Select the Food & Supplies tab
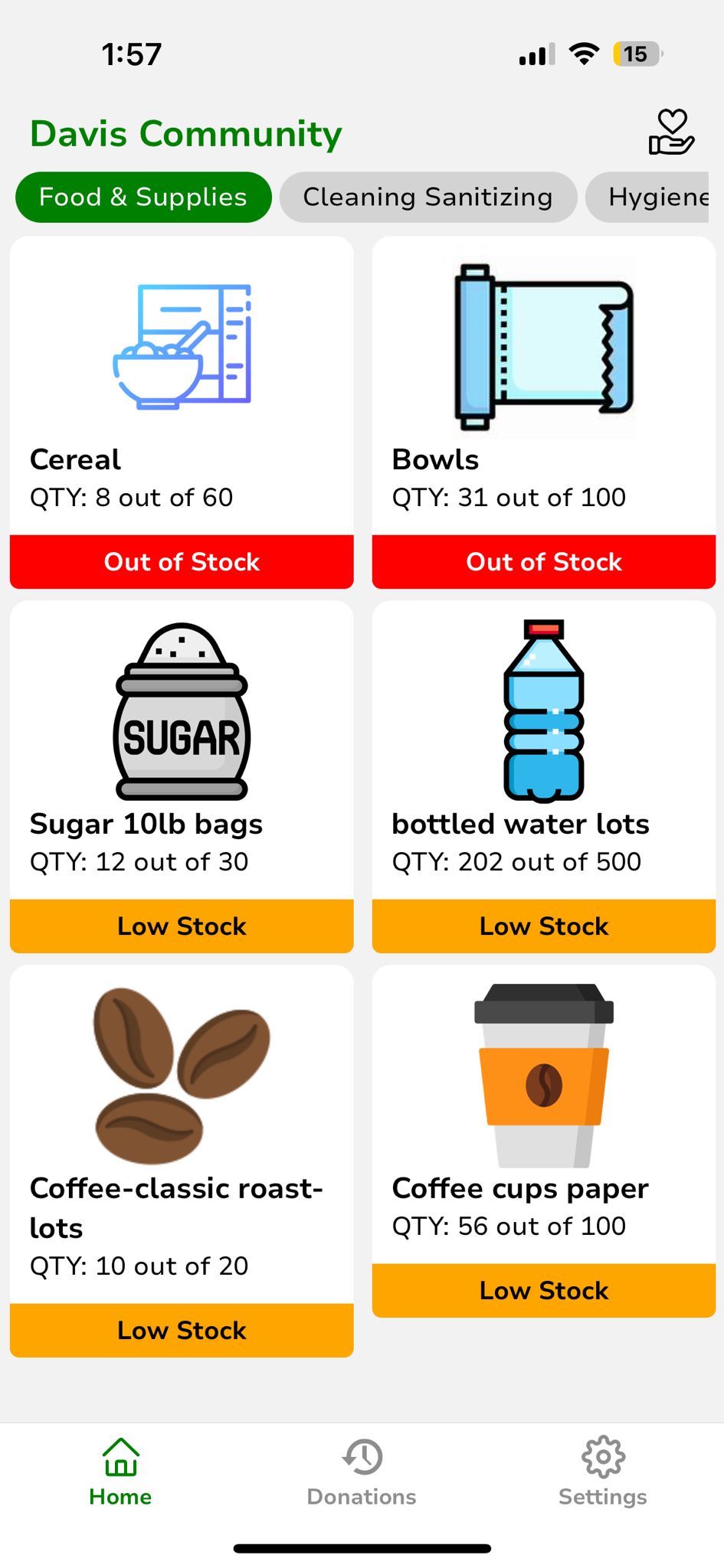 [x=143, y=197]
